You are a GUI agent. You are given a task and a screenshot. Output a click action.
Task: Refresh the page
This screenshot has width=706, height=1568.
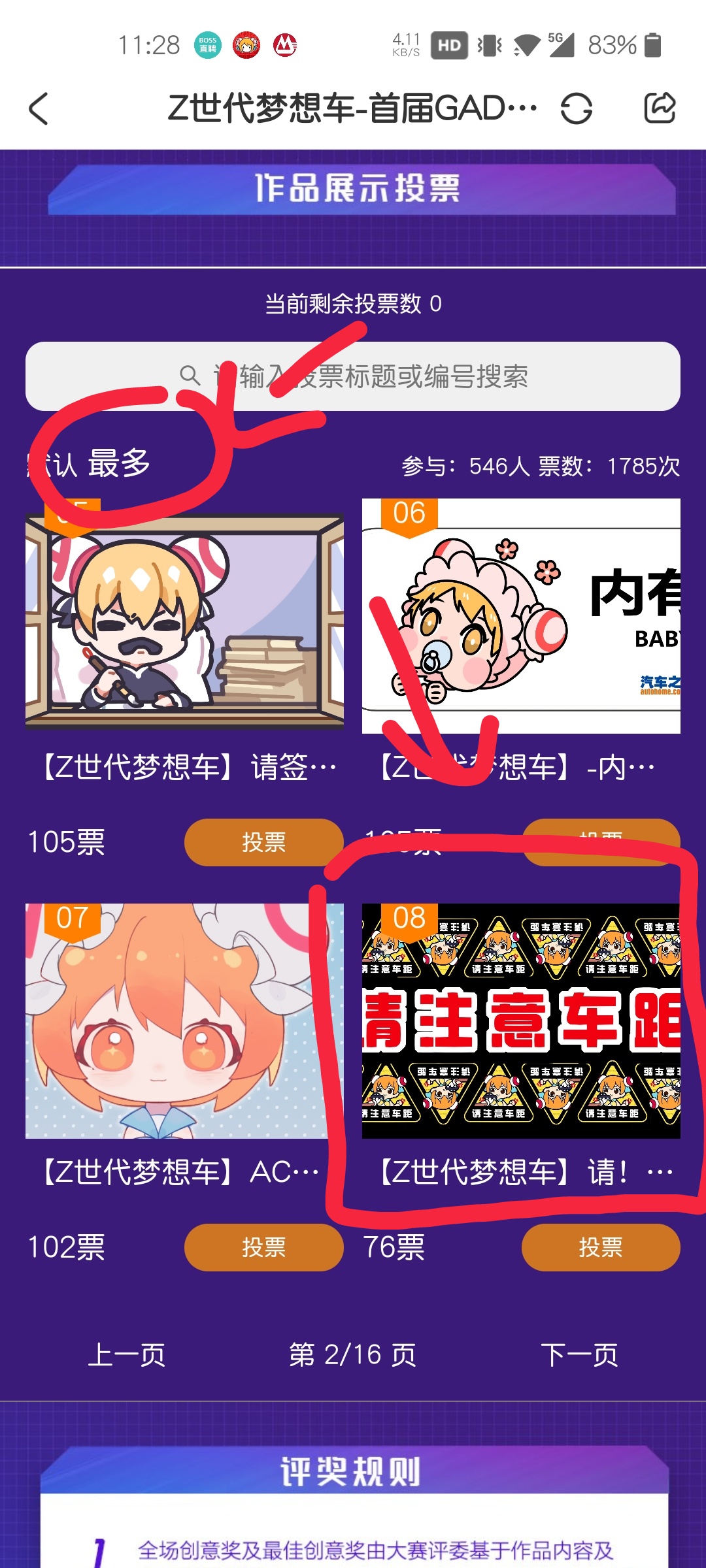(576, 108)
